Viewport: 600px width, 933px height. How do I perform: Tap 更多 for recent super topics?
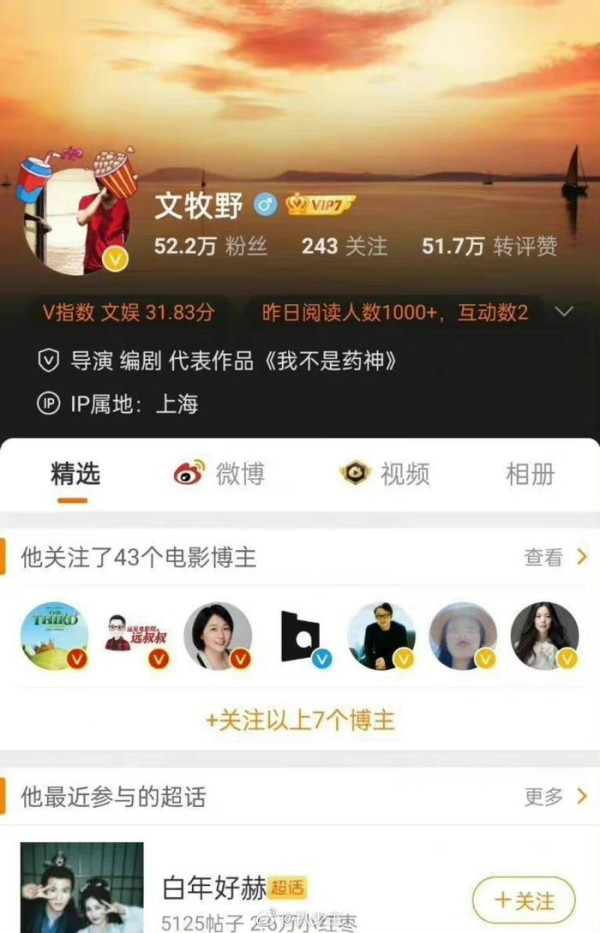[555, 797]
